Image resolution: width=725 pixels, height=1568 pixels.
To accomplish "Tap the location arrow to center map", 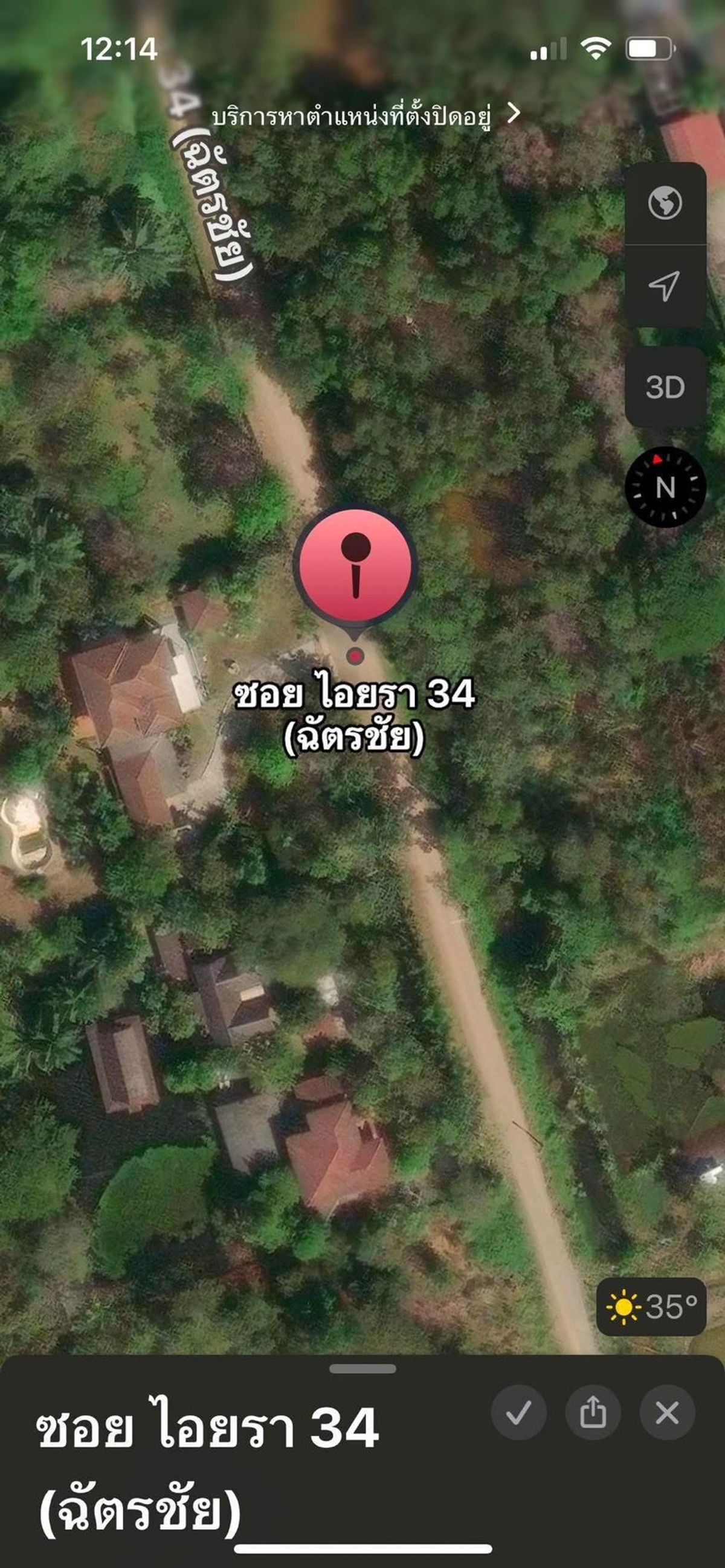I will pyautogui.click(x=665, y=286).
